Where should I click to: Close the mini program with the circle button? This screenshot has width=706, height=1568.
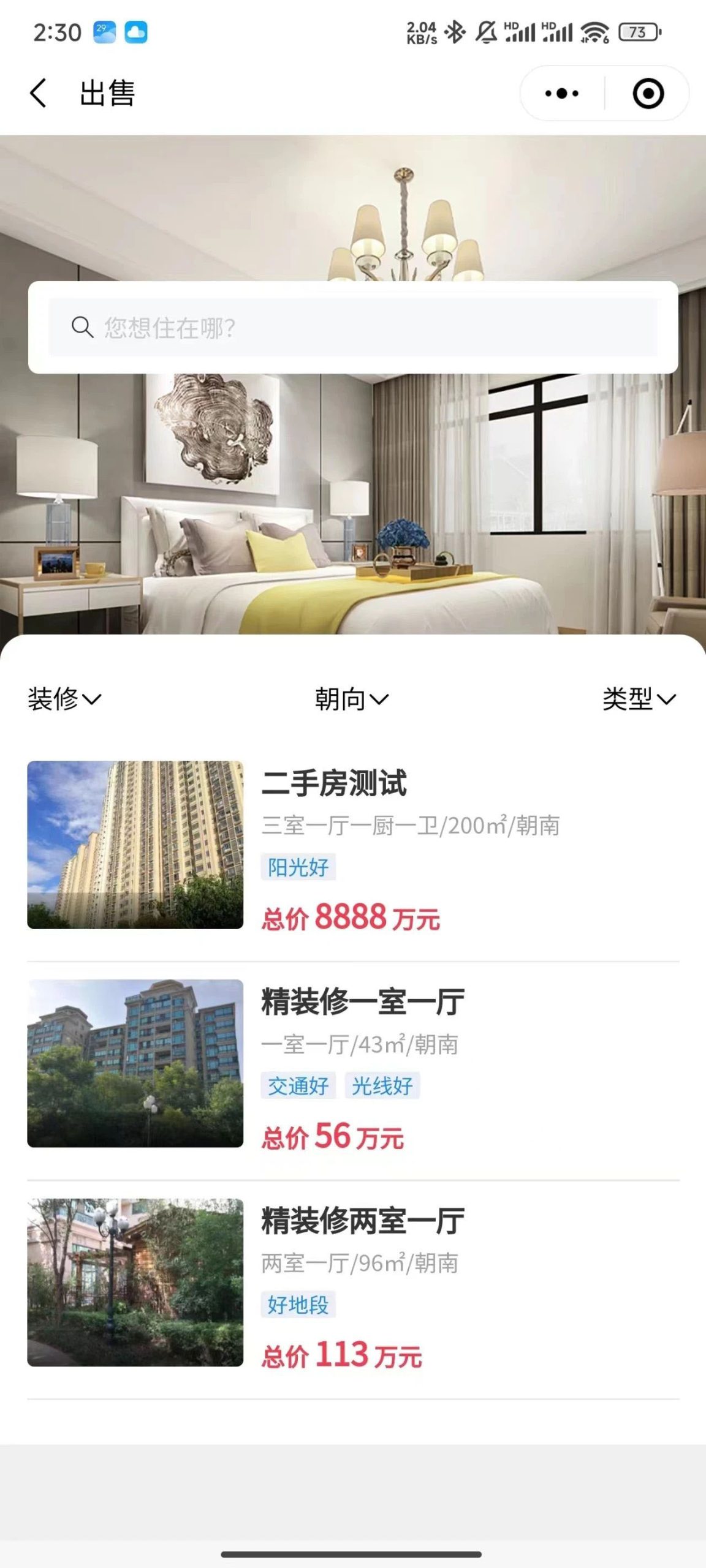648,94
